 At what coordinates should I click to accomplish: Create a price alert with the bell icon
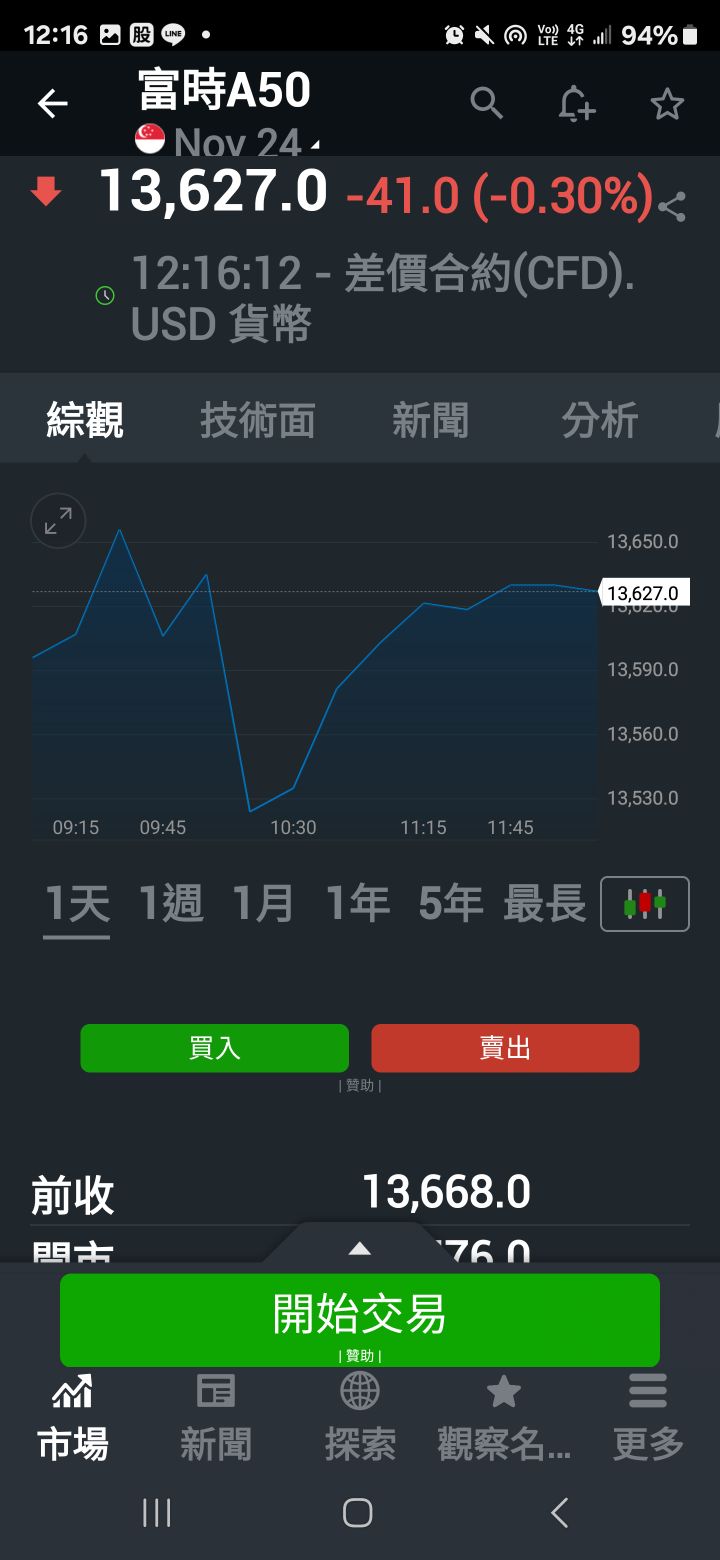[x=576, y=104]
